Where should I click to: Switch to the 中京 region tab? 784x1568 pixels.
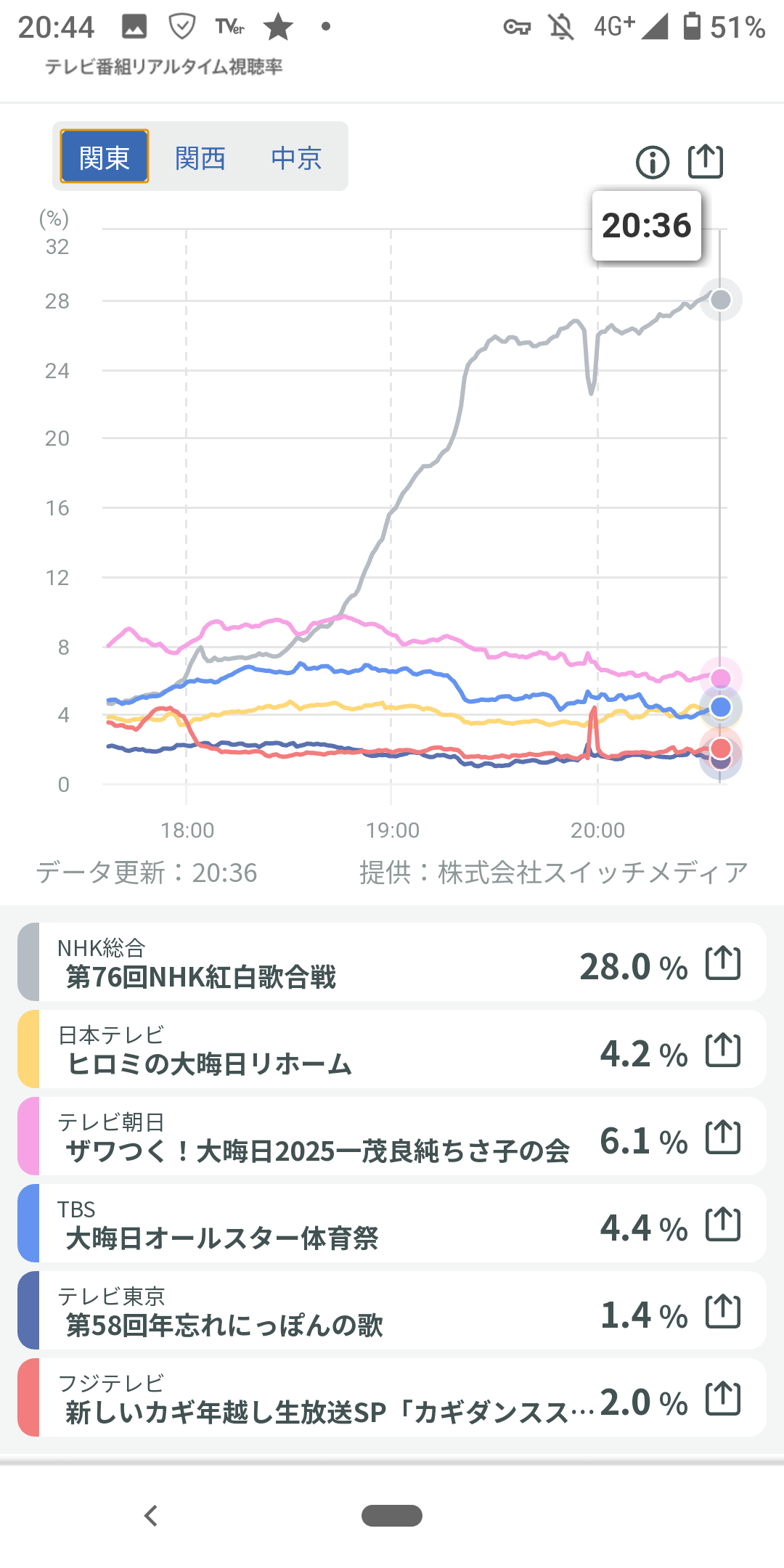point(296,158)
